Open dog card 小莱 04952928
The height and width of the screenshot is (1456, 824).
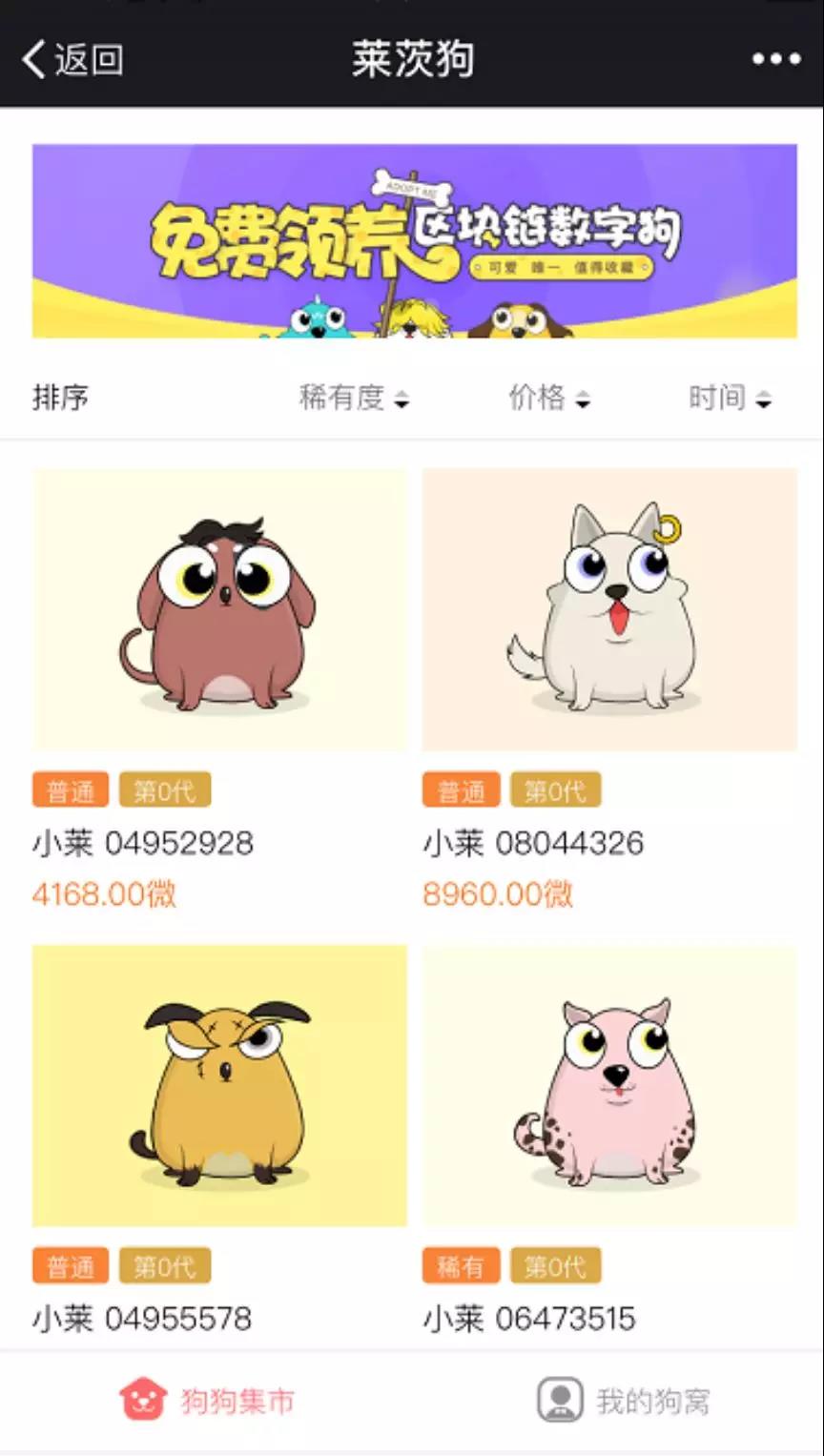[x=219, y=610]
